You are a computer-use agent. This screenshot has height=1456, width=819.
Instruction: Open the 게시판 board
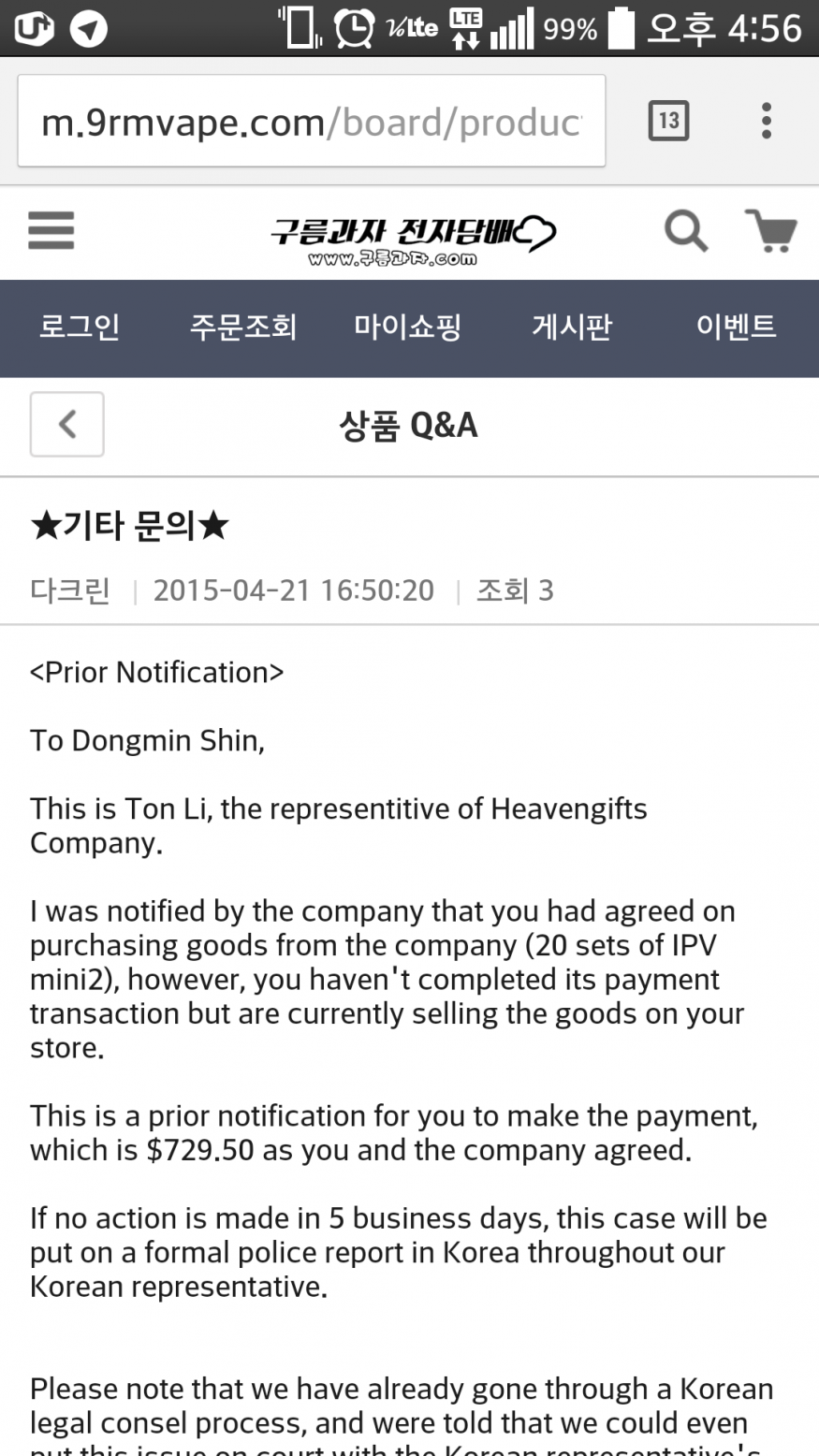pyautogui.click(x=572, y=327)
